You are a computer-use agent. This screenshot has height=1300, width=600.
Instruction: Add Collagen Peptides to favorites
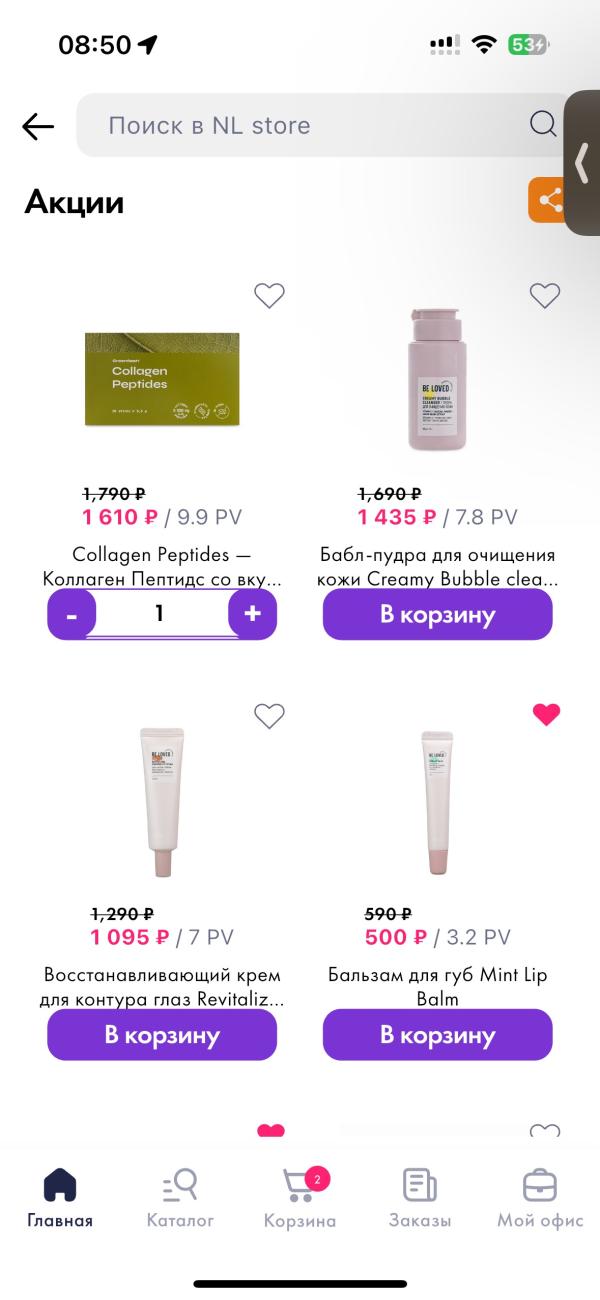click(269, 296)
